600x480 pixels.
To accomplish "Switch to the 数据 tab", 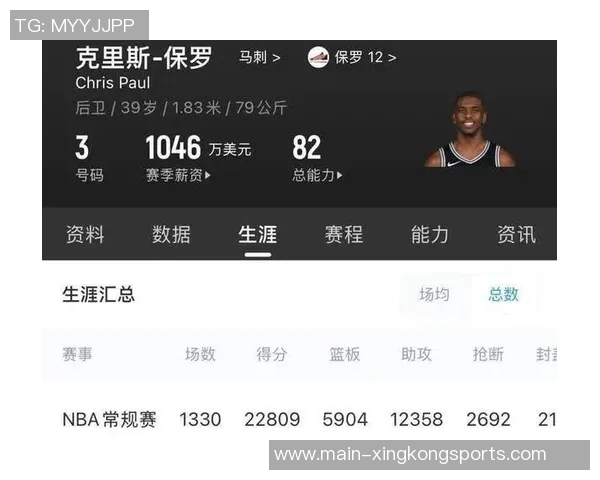I will point(171,235).
